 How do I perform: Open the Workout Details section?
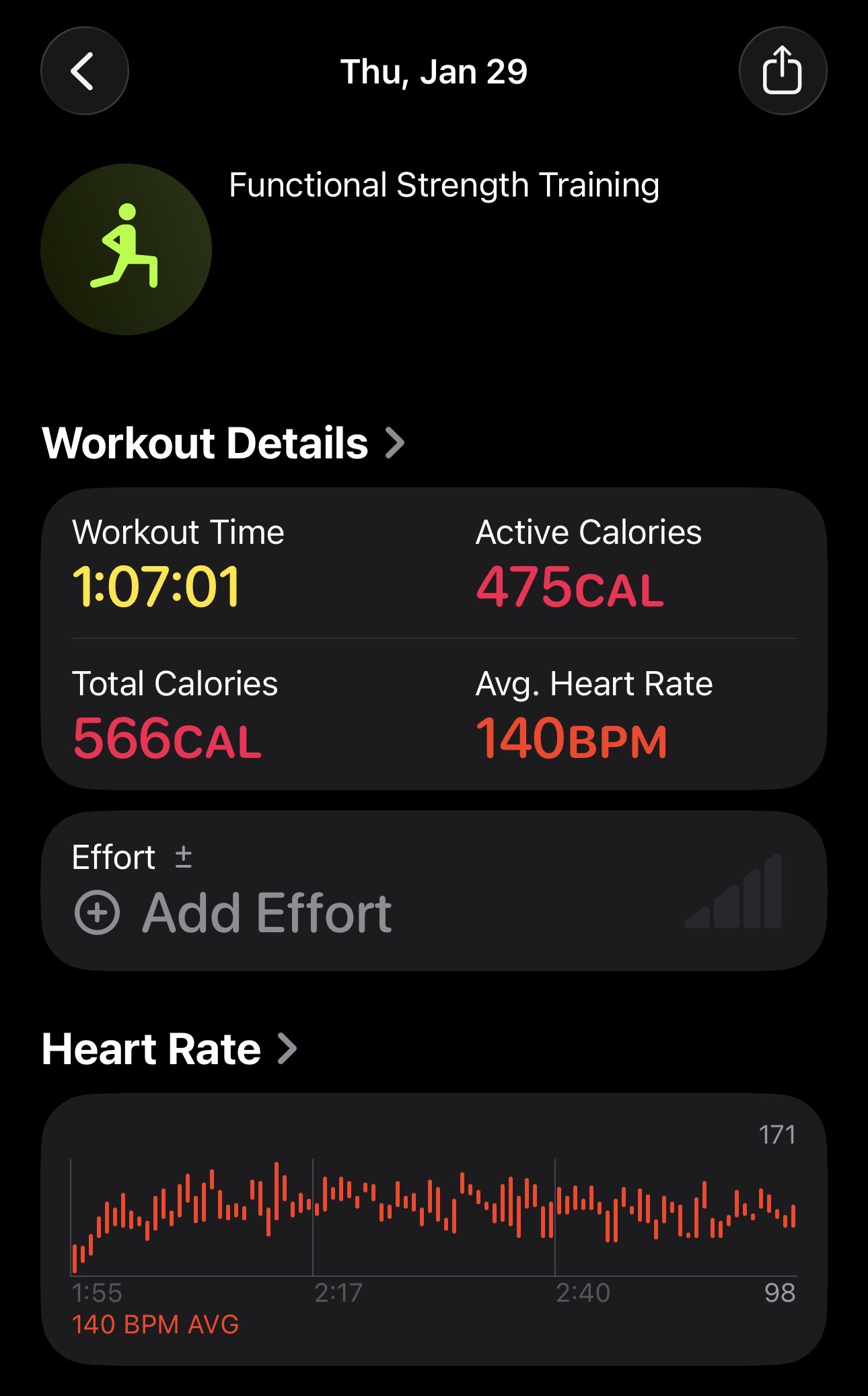pyautogui.click(x=223, y=443)
